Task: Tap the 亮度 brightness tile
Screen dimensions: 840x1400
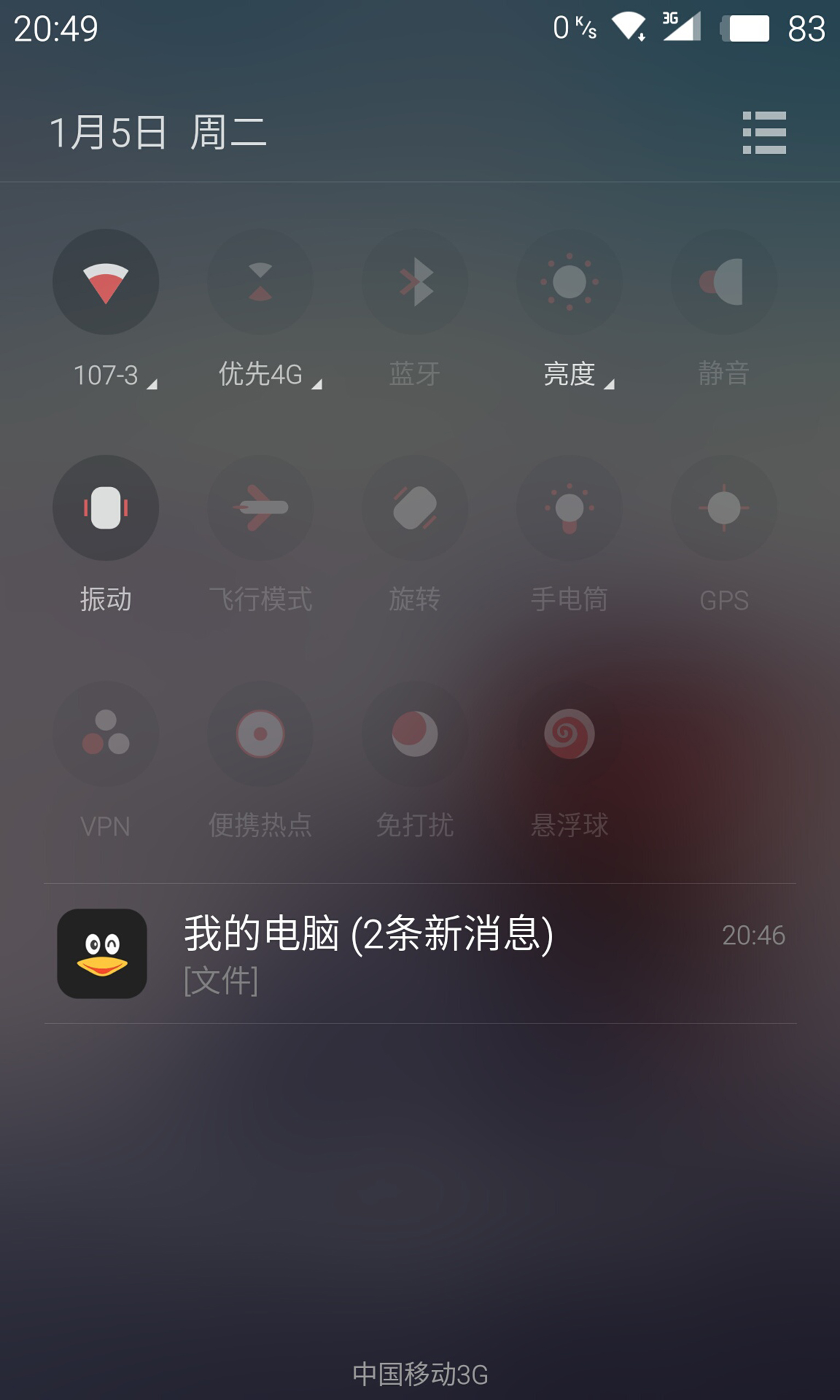Action: click(569, 282)
